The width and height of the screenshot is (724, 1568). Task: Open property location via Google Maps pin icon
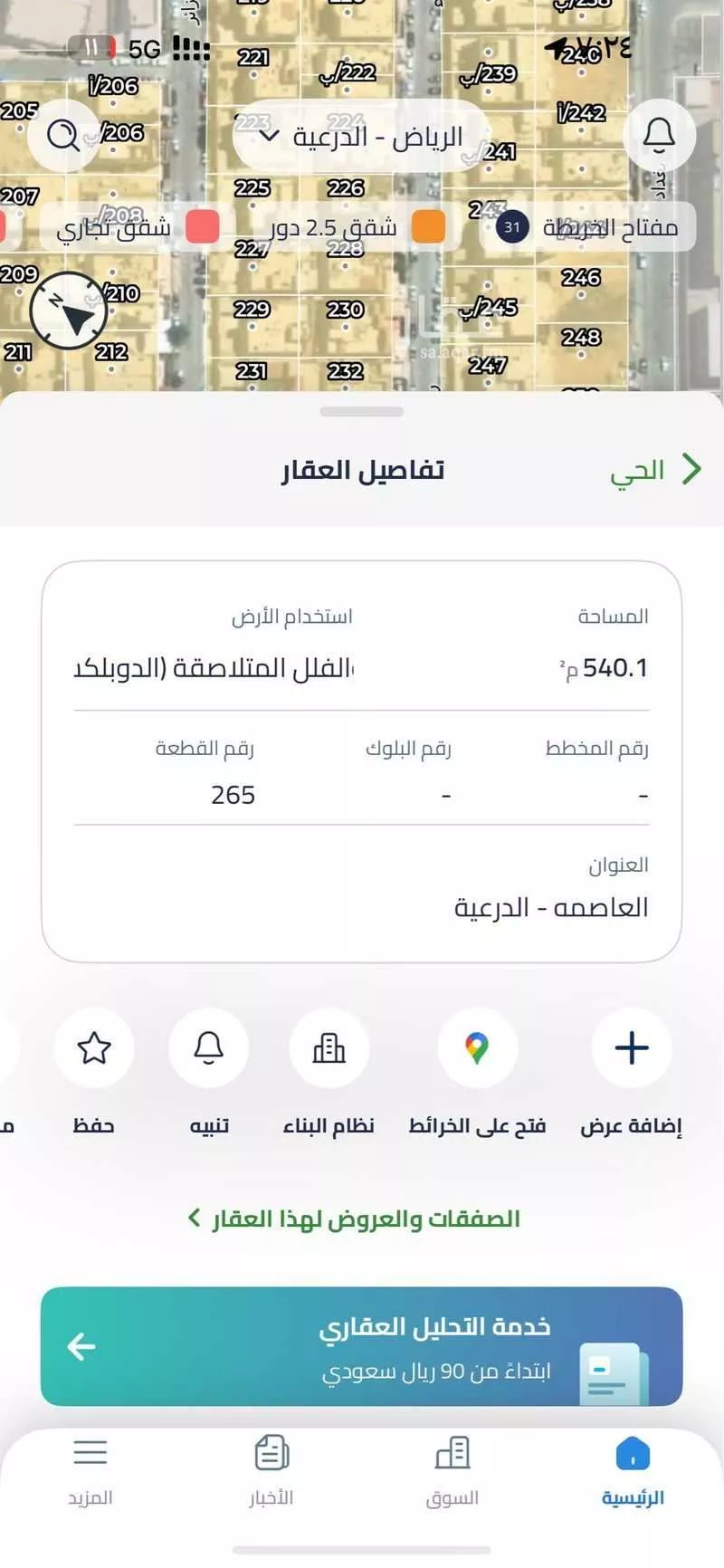[479, 1047]
